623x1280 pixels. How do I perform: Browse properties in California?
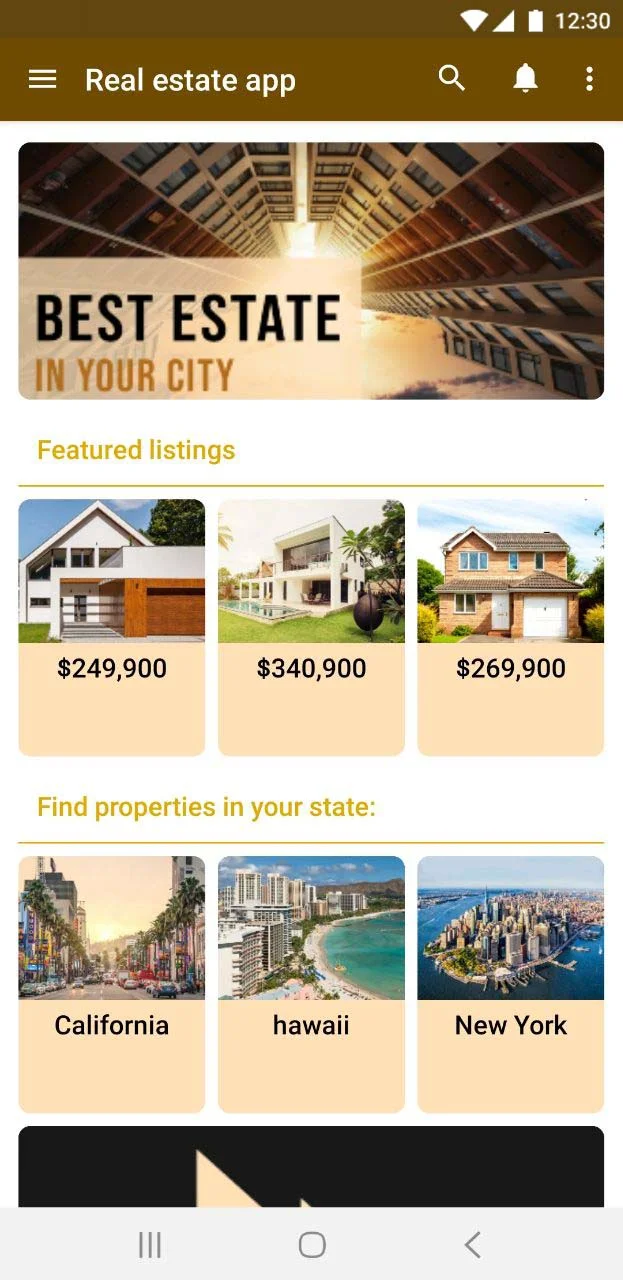click(x=112, y=984)
